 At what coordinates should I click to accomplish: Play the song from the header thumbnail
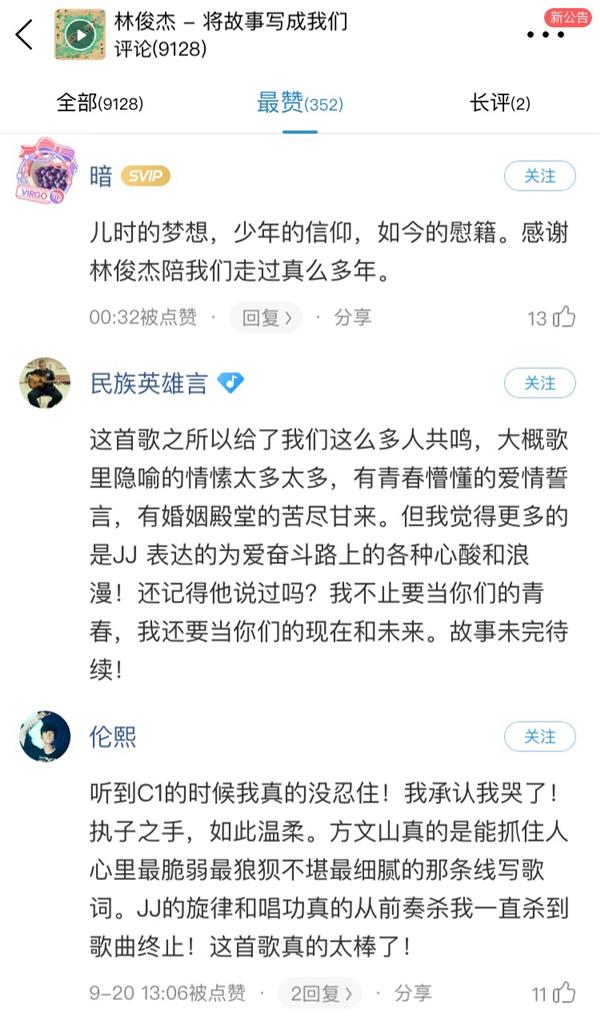tap(80, 35)
